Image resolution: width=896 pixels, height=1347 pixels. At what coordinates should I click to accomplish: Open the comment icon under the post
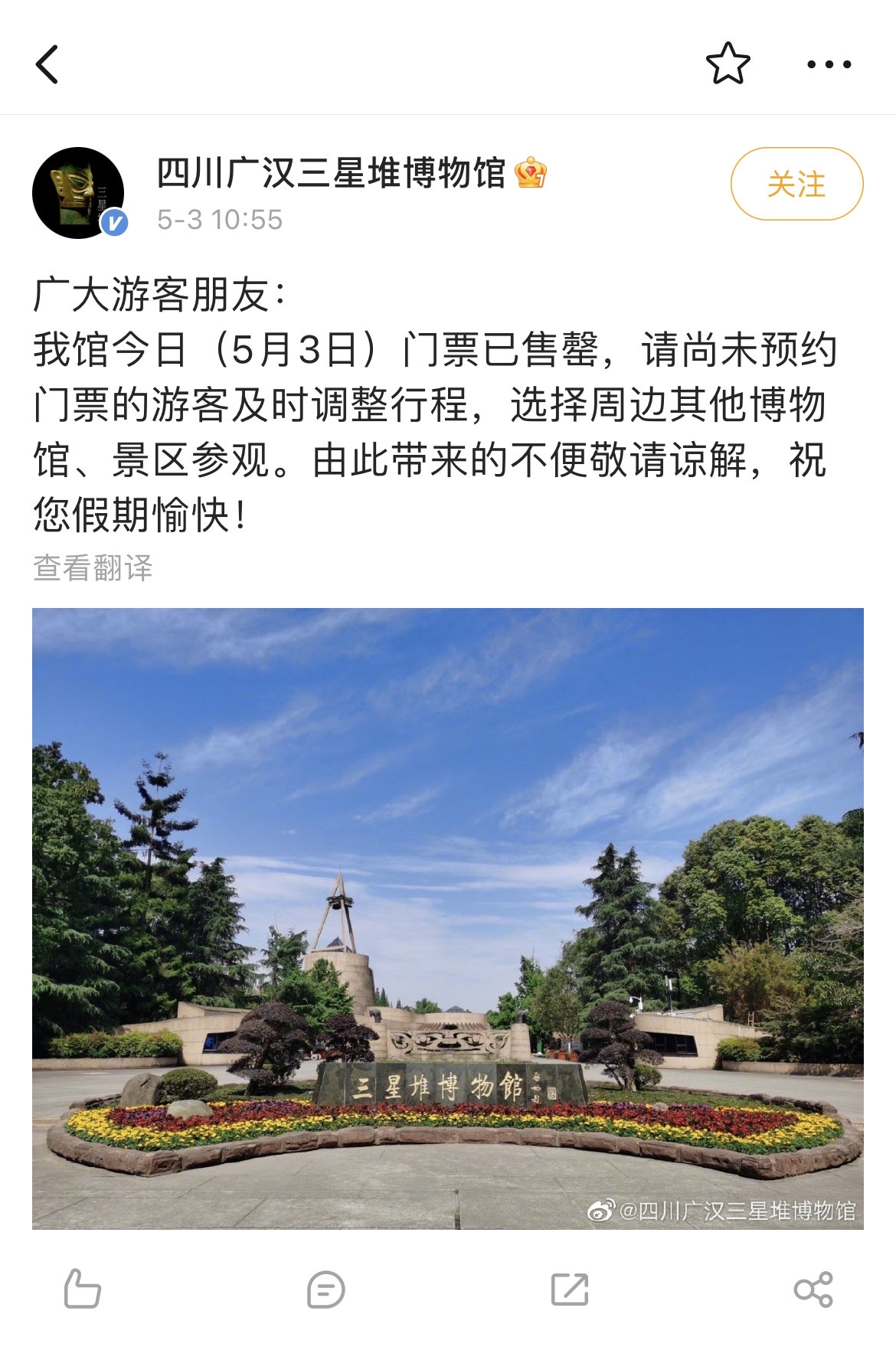(325, 1290)
